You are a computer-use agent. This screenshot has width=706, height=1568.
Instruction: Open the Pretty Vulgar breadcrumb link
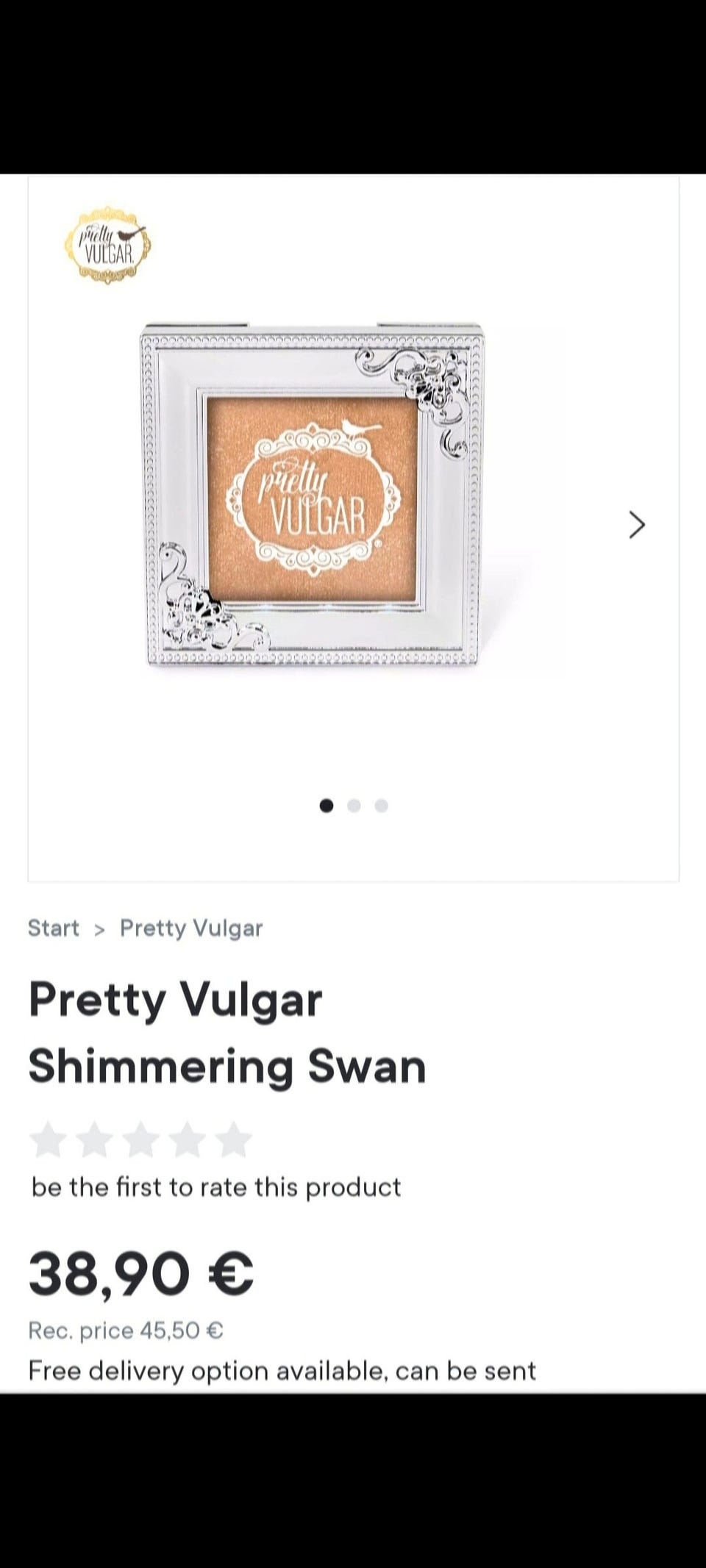click(x=191, y=928)
